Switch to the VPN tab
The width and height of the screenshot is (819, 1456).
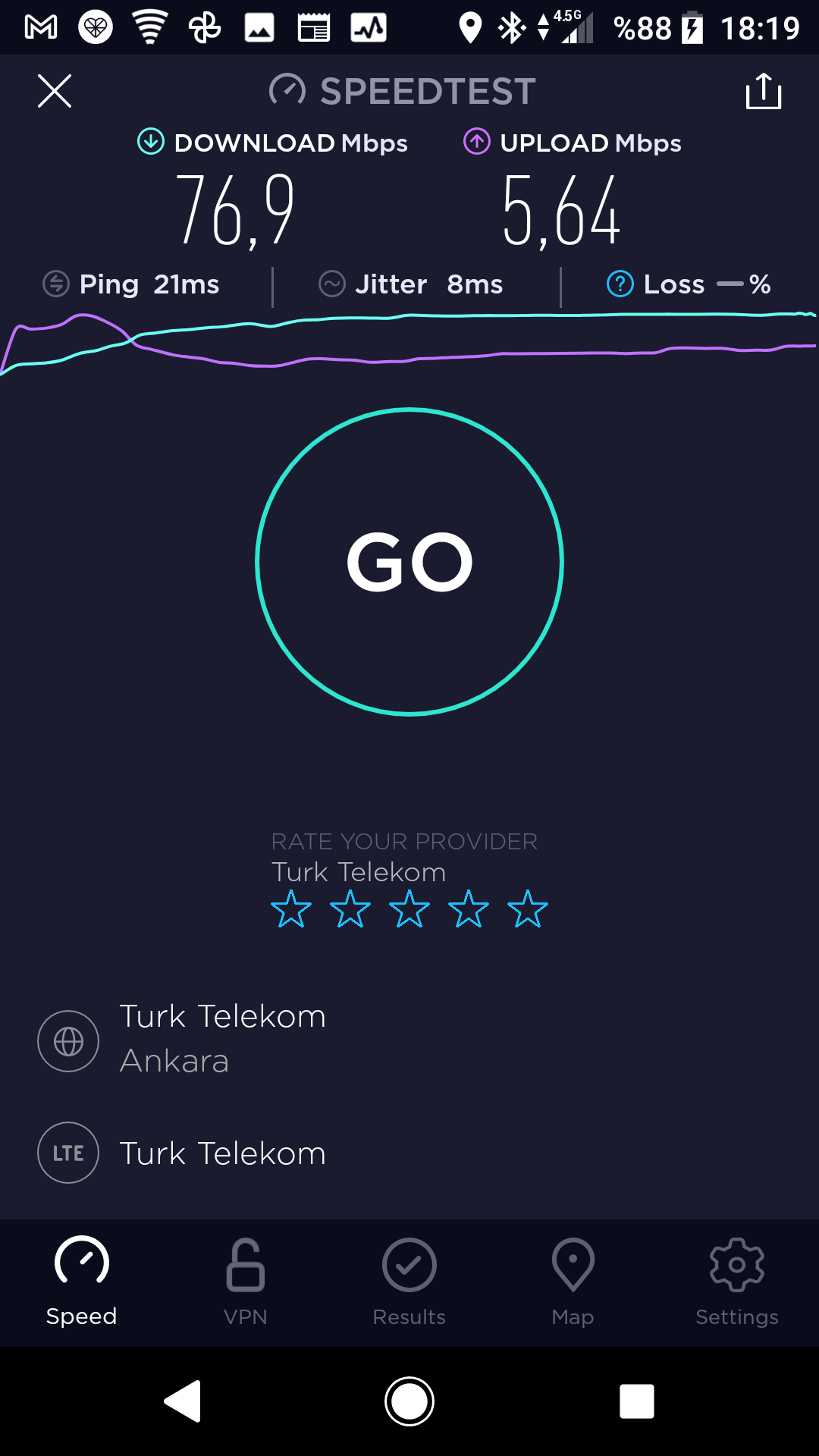coord(246,1282)
